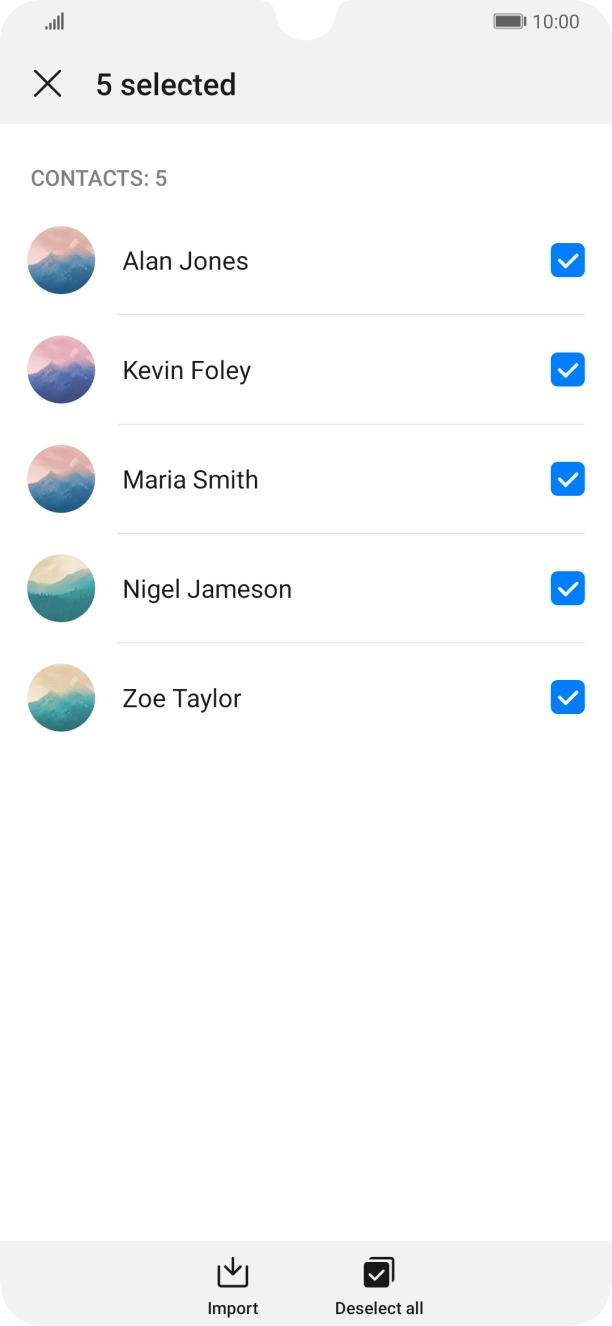Deselect the Maria Smith checkbox

tap(567, 480)
